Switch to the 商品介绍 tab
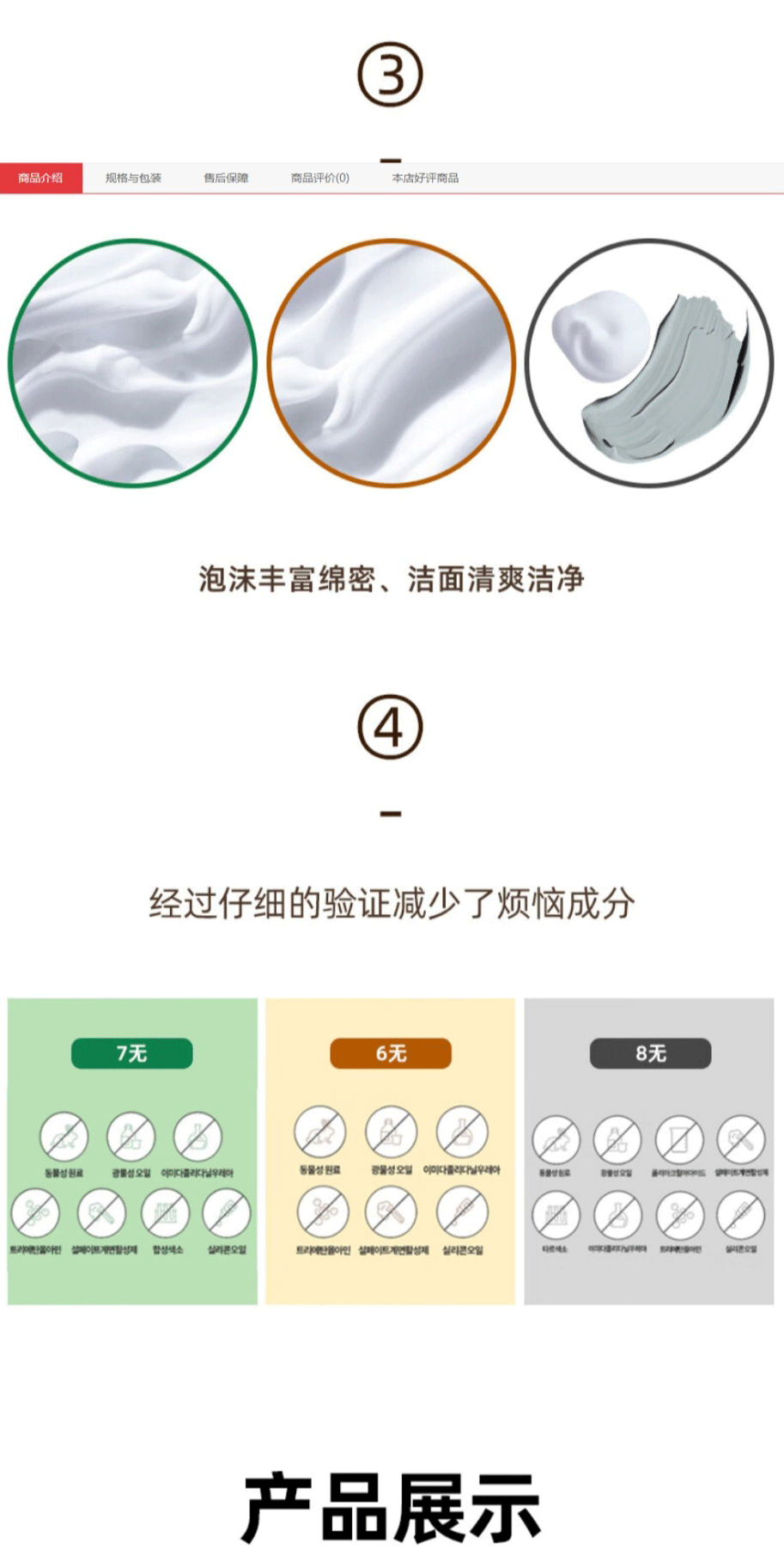 click(x=40, y=178)
